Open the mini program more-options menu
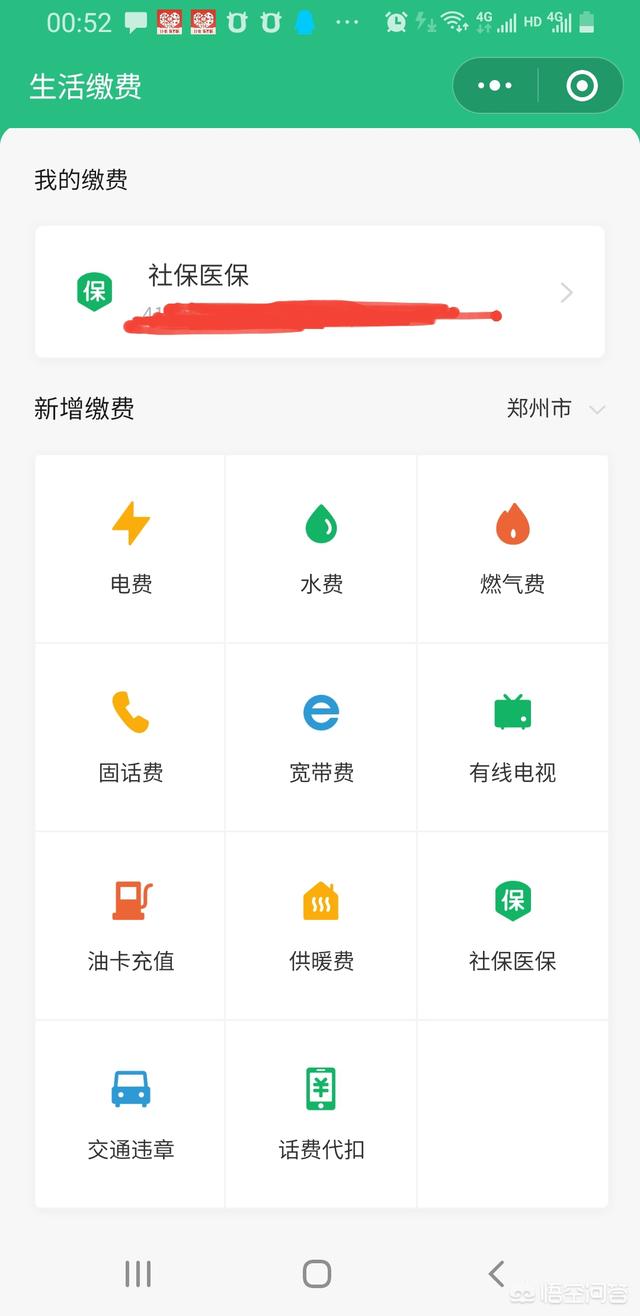The width and height of the screenshot is (640, 1316). pyautogui.click(x=495, y=86)
